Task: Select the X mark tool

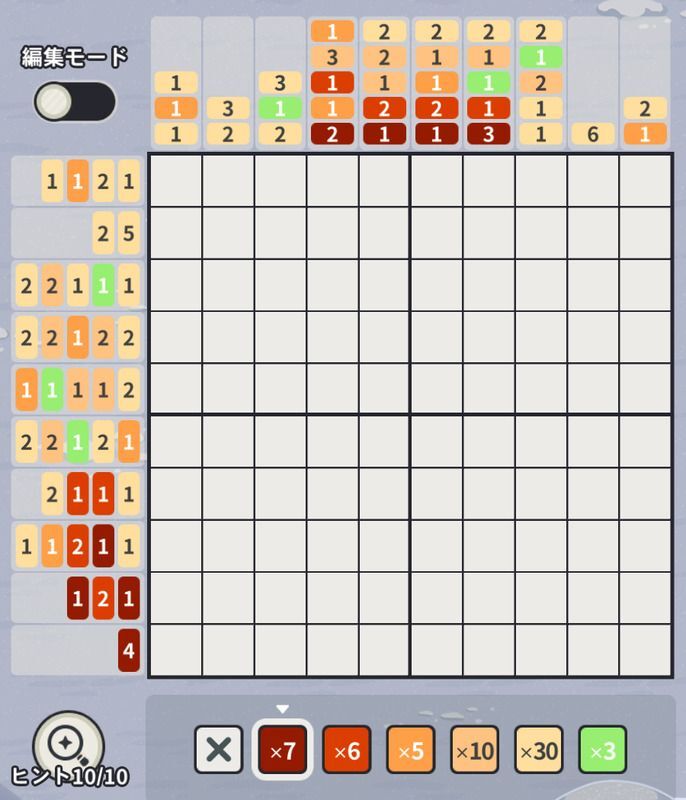Action: tap(218, 750)
